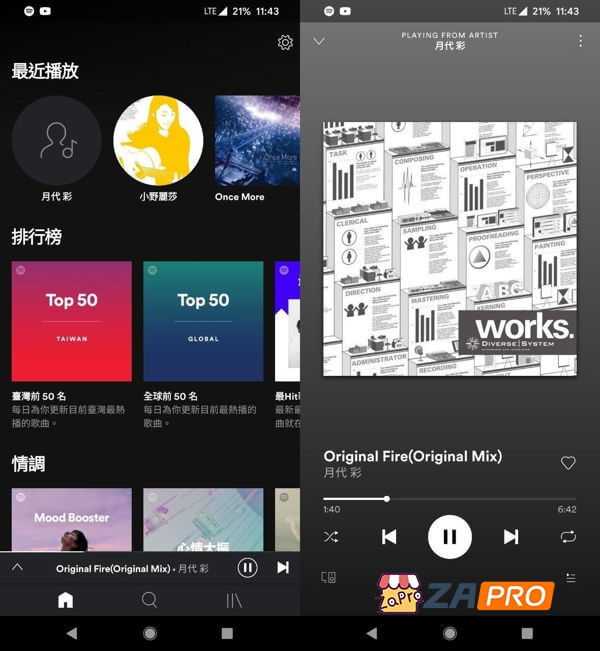Go to the Home tab
Image resolution: width=600 pixels, height=651 pixels.
pyautogui.click(x=65, y=600)
